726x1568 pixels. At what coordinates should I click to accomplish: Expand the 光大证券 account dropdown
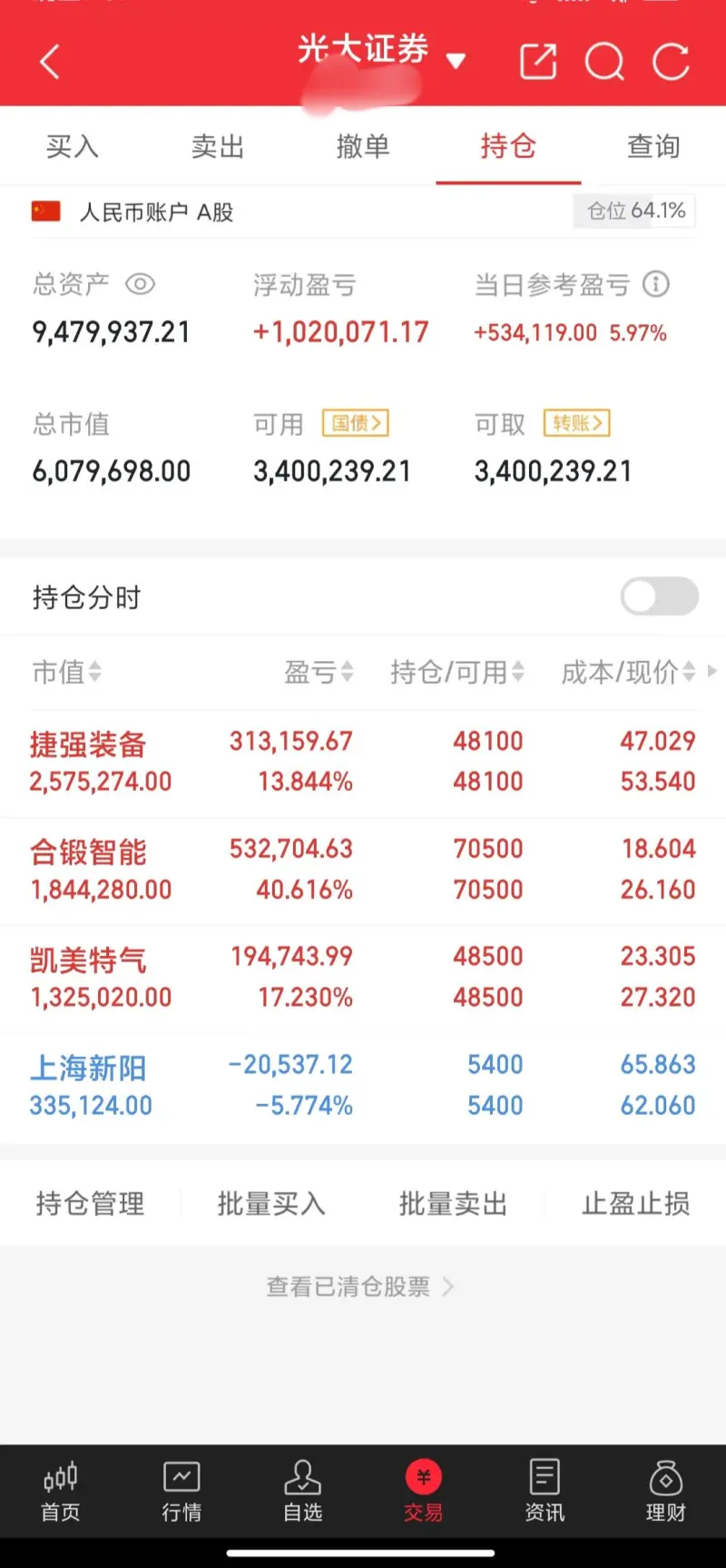pos(456,61)
